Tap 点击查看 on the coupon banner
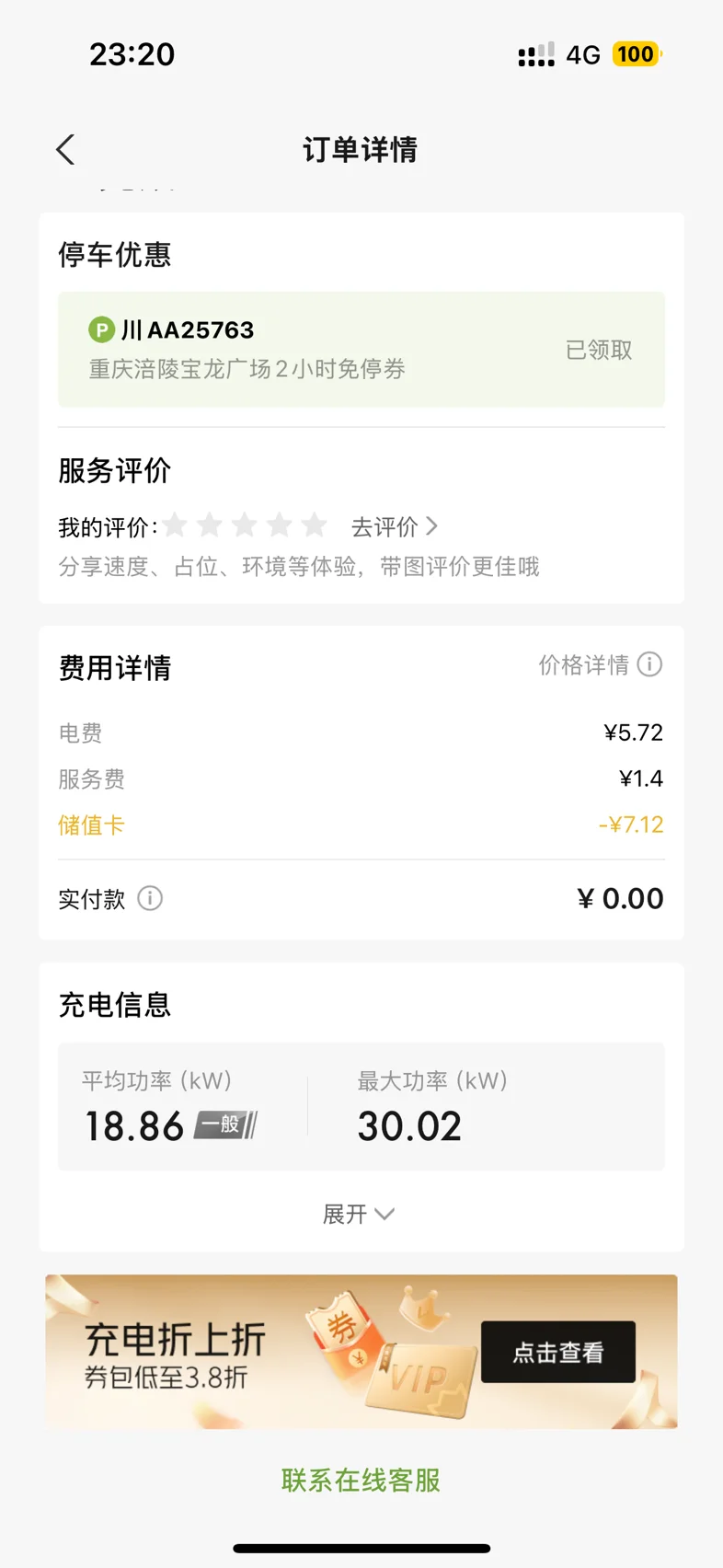 557,1352
